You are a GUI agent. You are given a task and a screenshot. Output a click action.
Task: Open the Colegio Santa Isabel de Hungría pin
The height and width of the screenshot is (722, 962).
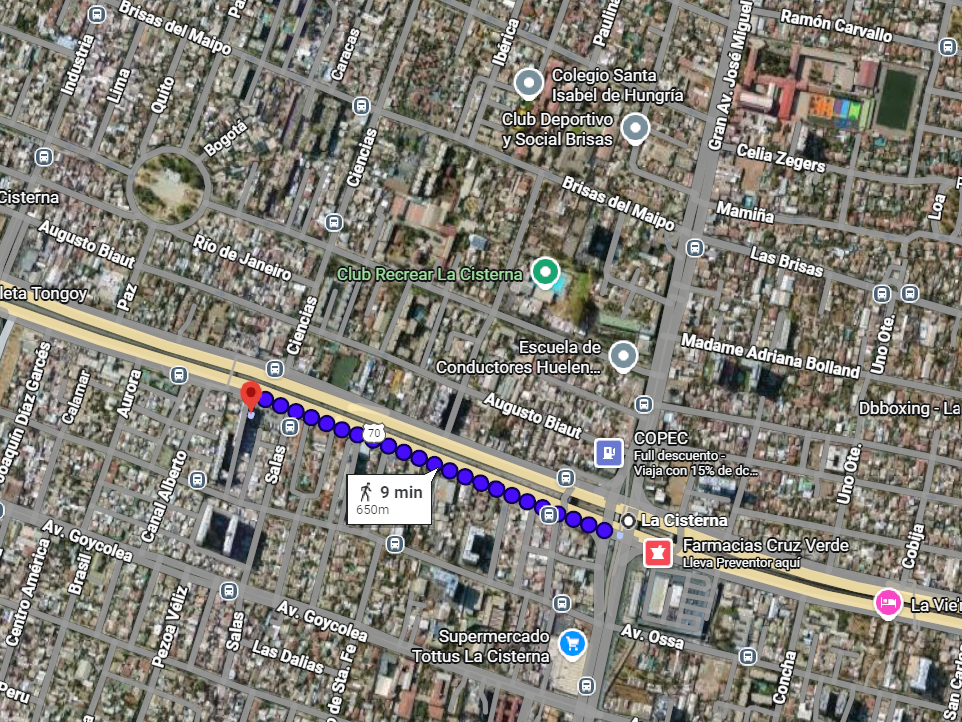[x=528, y=82]
